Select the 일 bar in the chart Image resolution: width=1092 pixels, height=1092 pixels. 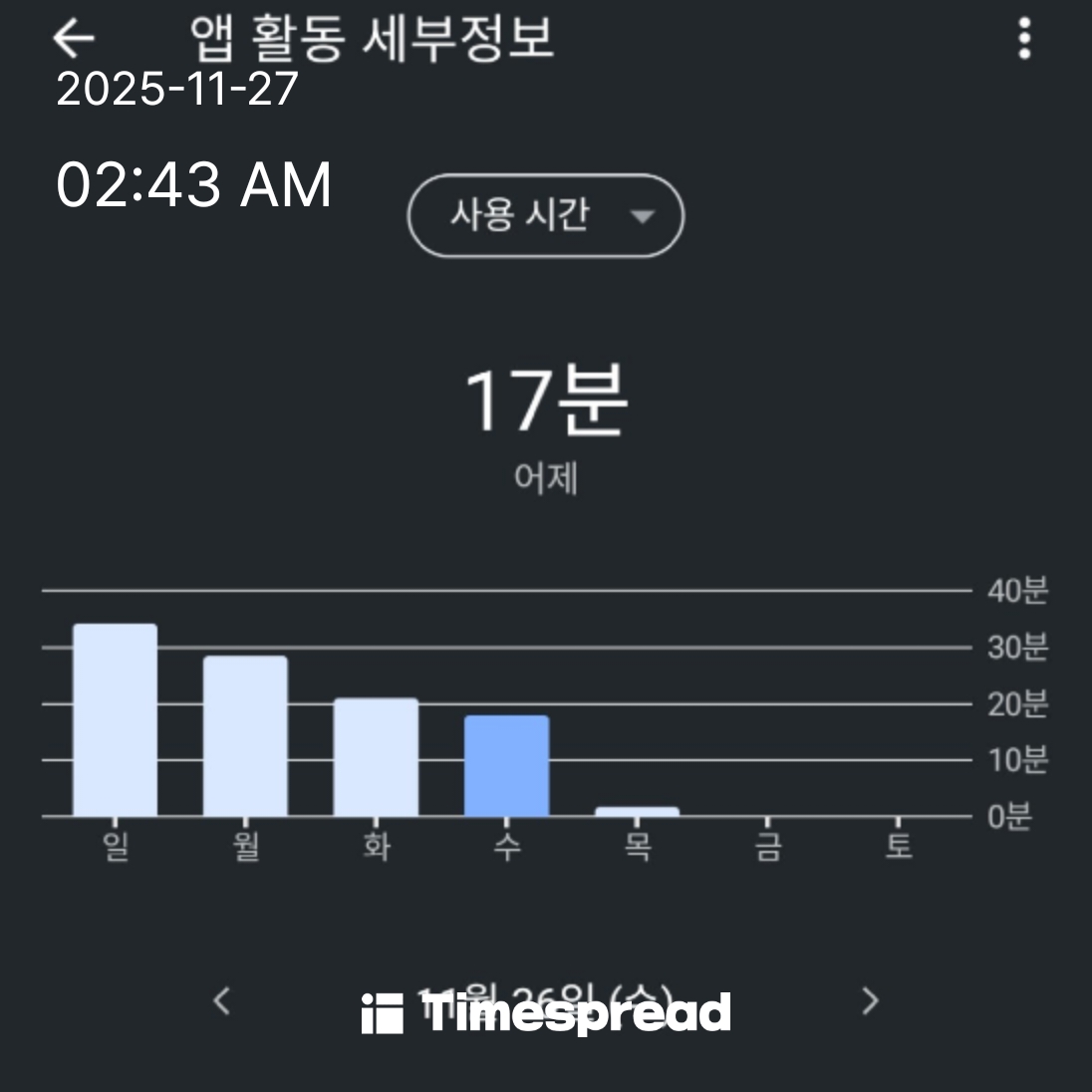click(116, 720)
